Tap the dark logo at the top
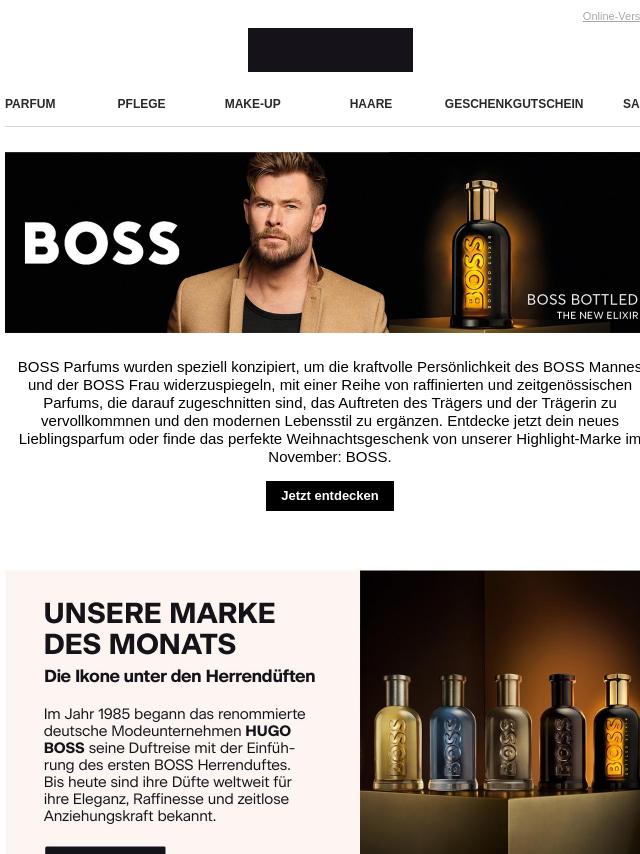 (330, 50)
